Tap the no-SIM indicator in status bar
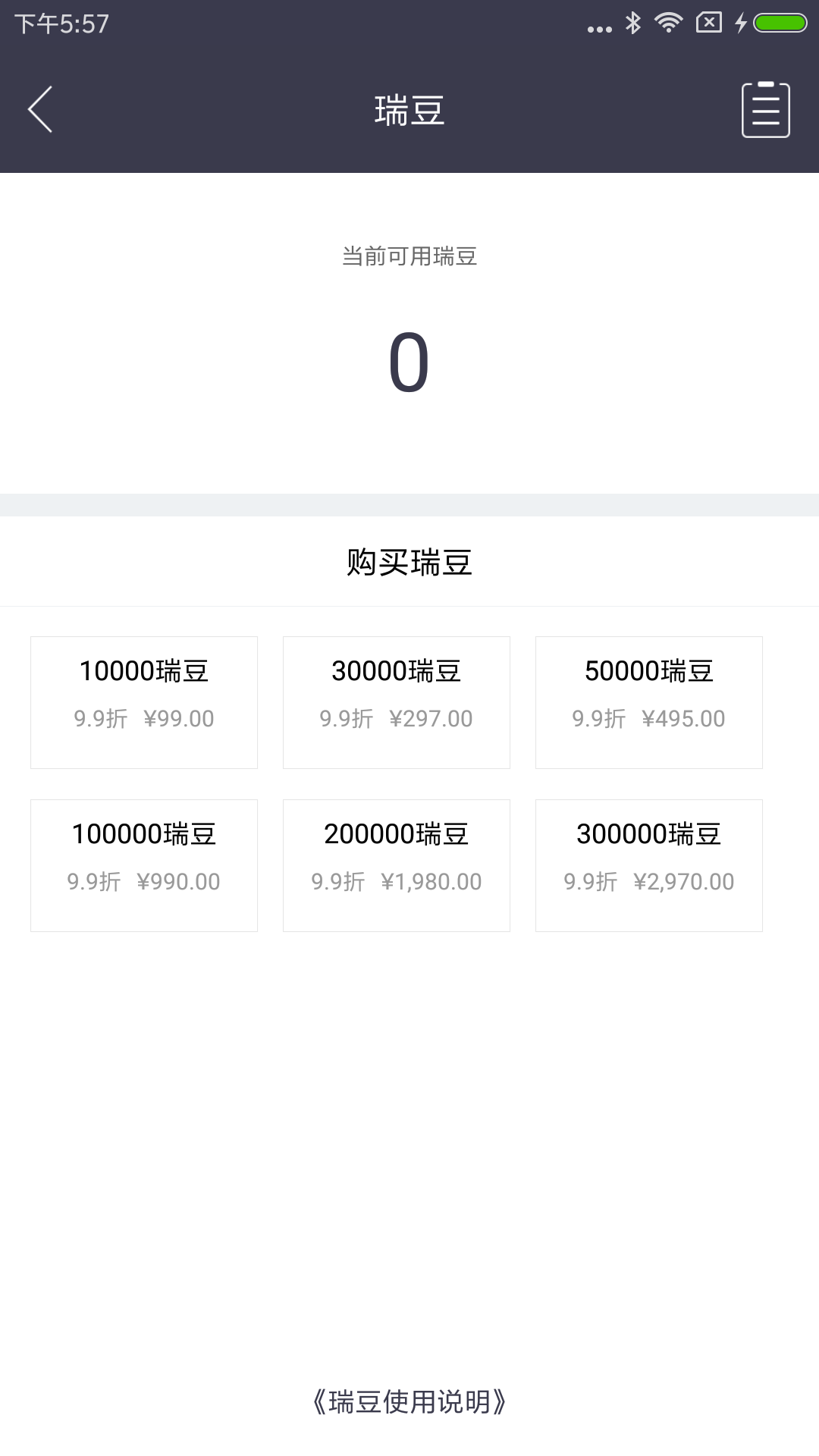The width and height of the screenshot is (819, 1456). 707,23
